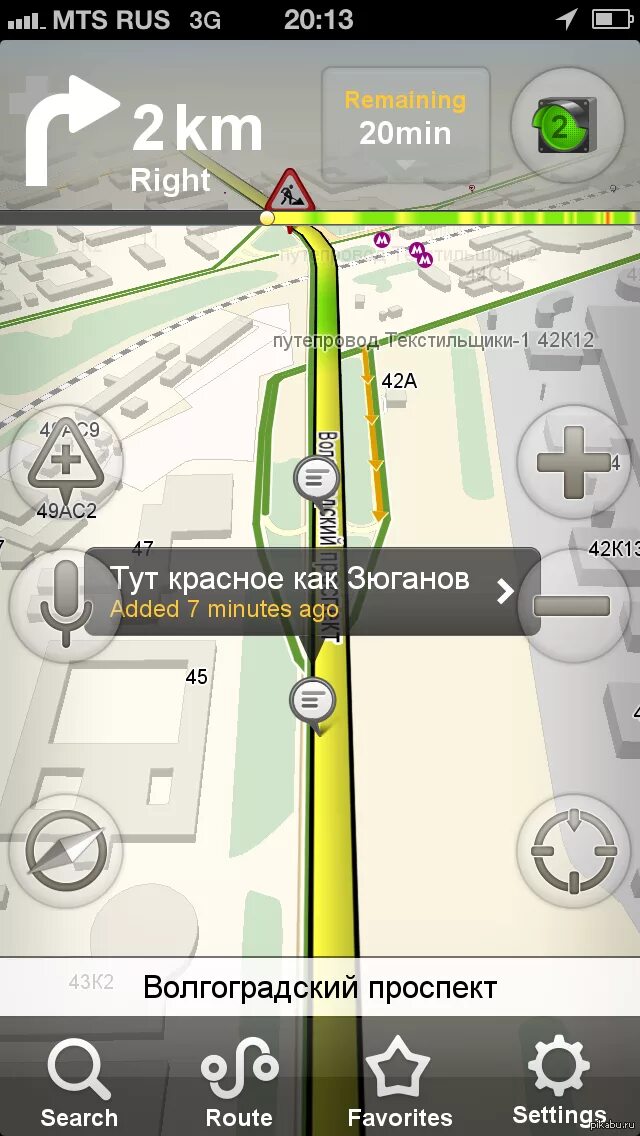Open the Settings tab

pyautogui.click(x=559, y=1080)
